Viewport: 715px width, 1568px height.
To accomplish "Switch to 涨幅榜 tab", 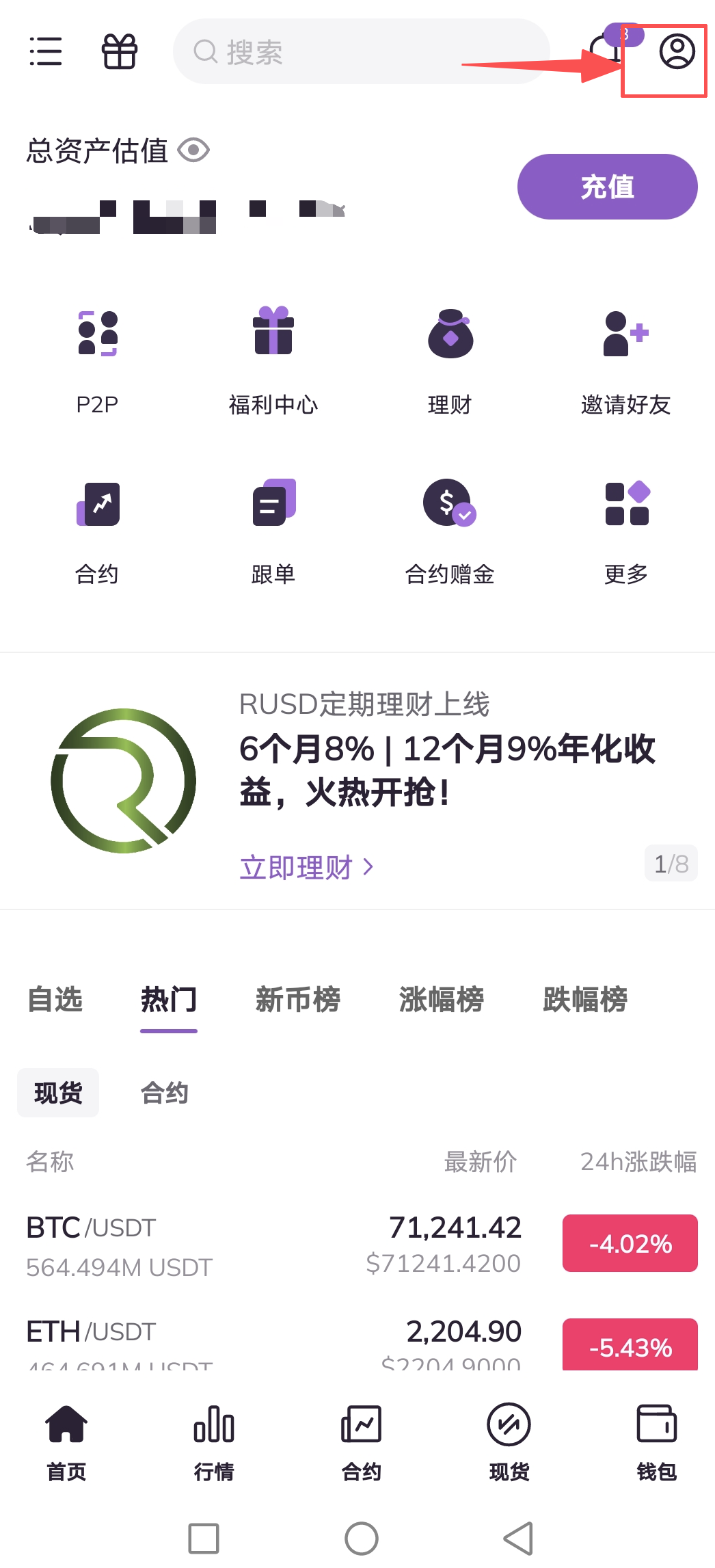I will pos(441,1000).
